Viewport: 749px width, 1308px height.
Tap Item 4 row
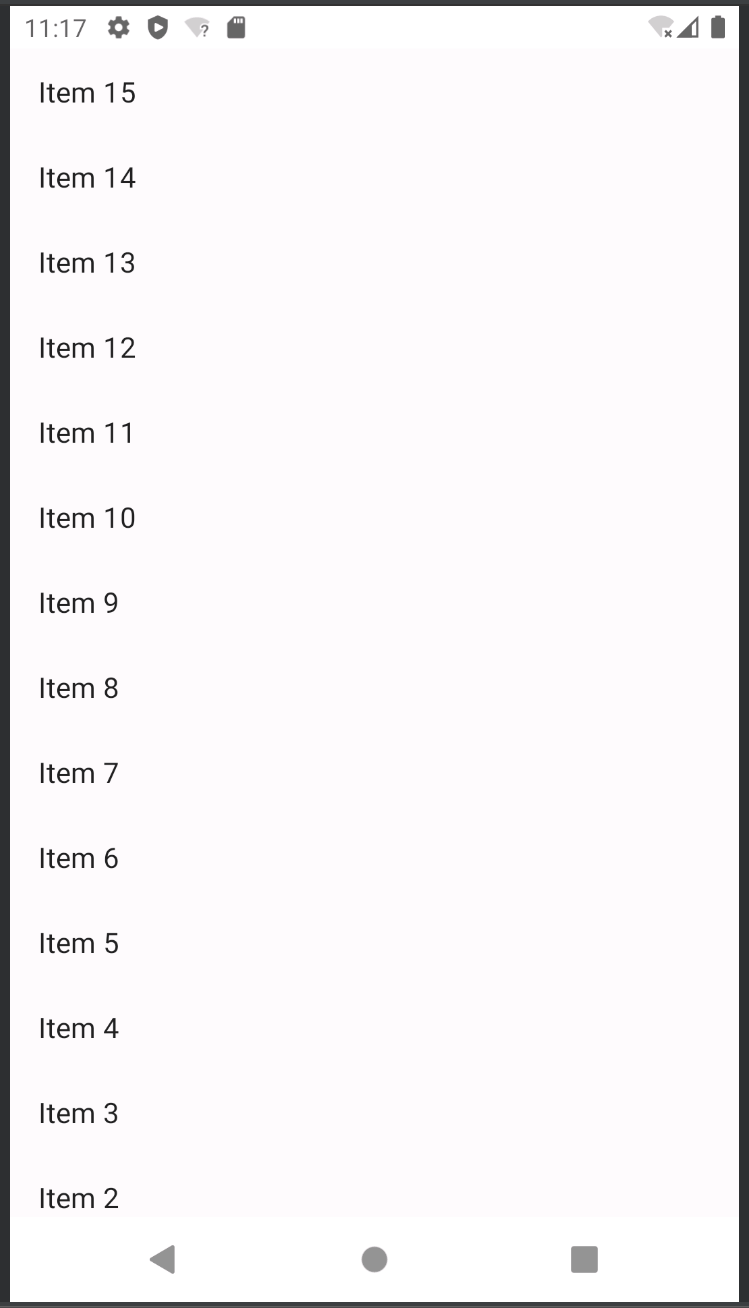point(79,1028)
